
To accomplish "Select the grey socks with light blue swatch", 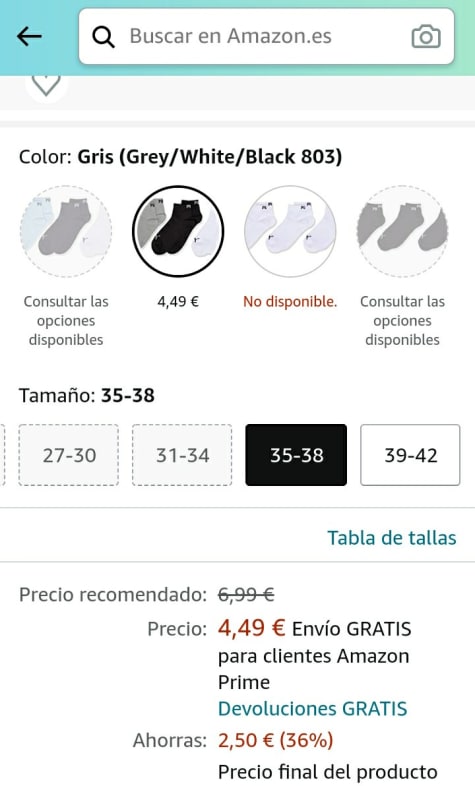I will [66, 231].
